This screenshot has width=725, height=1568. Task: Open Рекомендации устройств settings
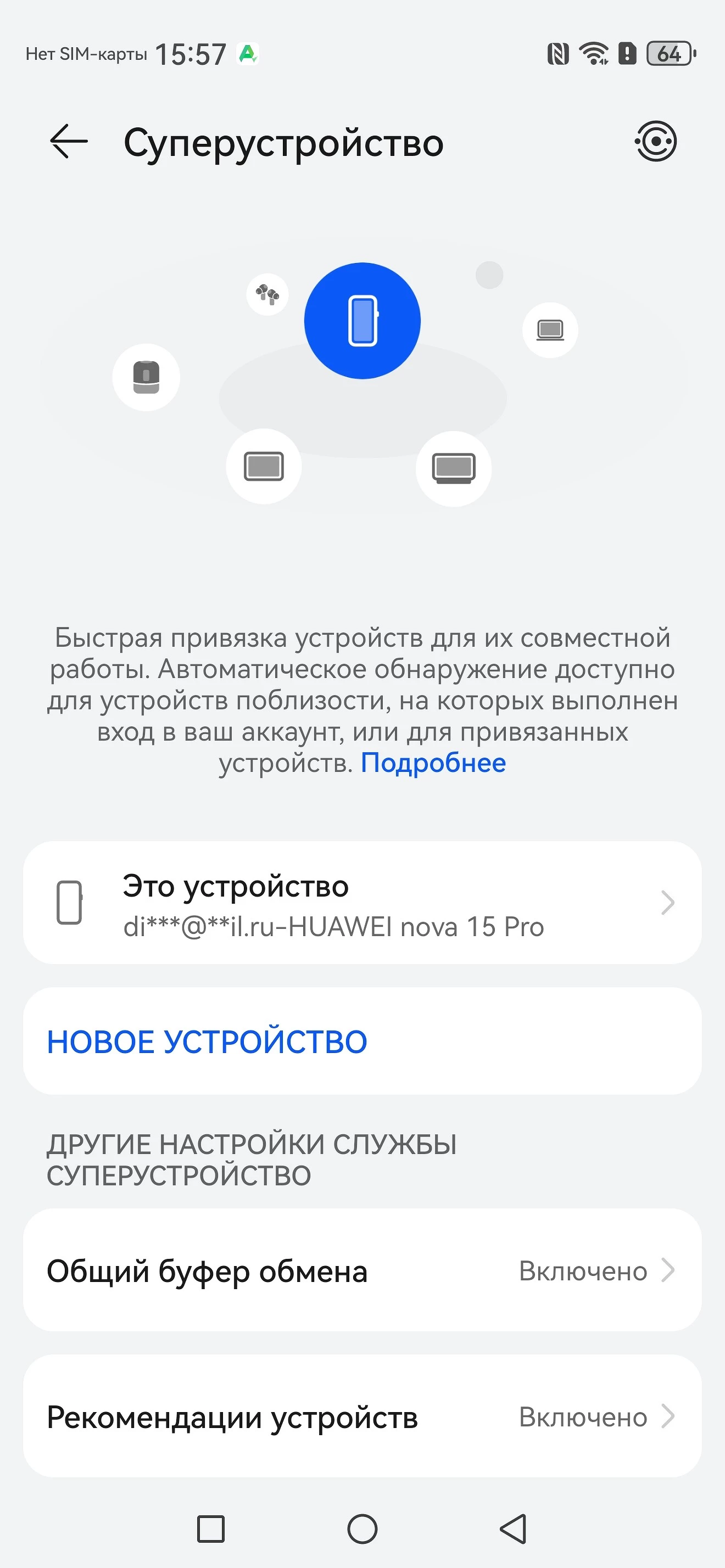(x=362, y=1417)
